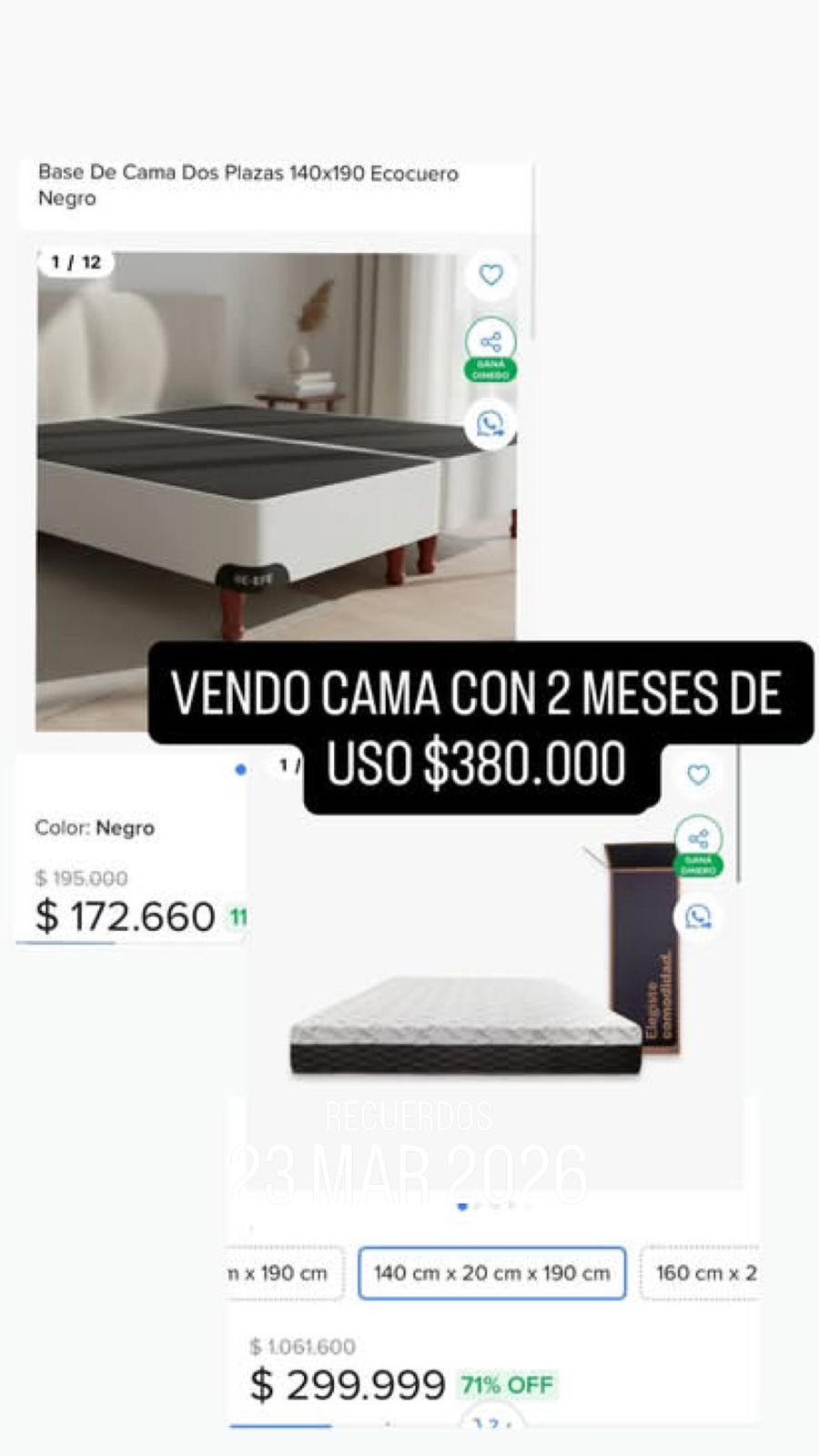Viewport: 819px width, 1456px height.
Task: Open the Color: Negro selector
Action: pyautogui.click(x=94, y=828)
